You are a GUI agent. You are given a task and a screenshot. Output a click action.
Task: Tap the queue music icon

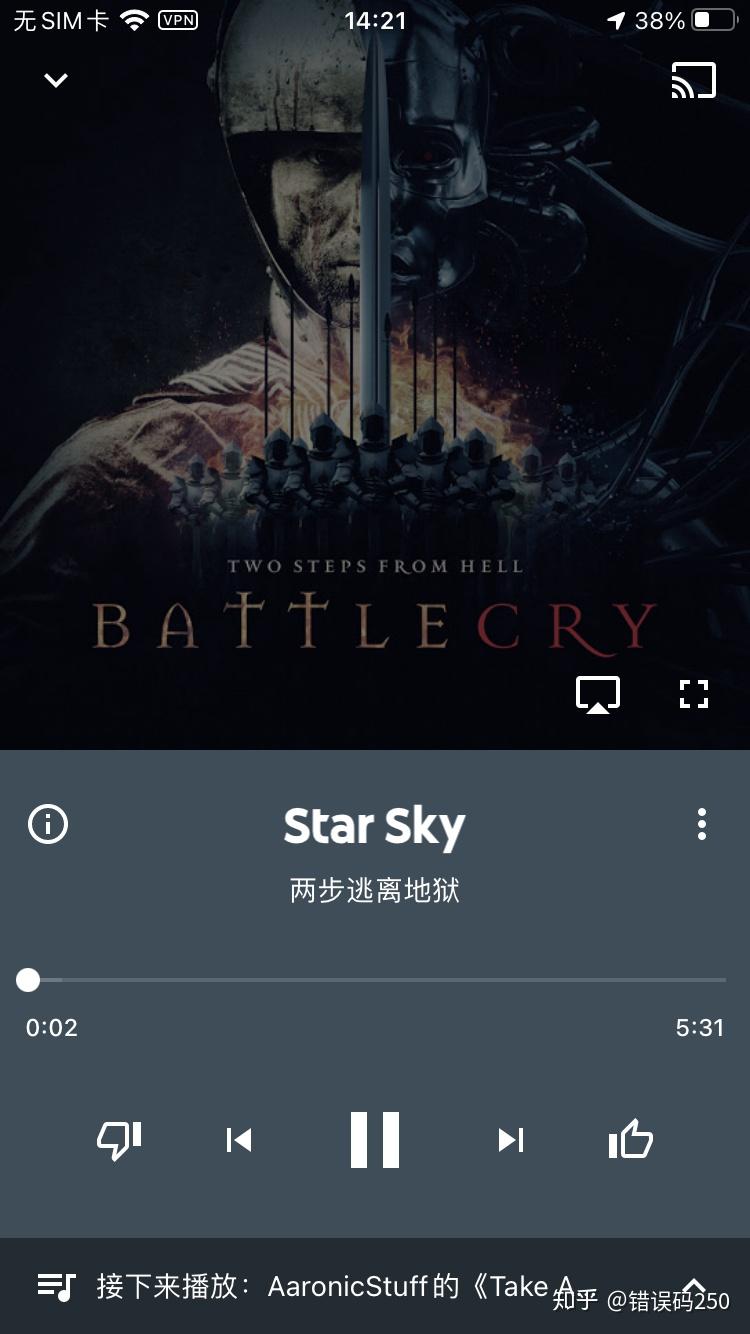pos(55,1287)
